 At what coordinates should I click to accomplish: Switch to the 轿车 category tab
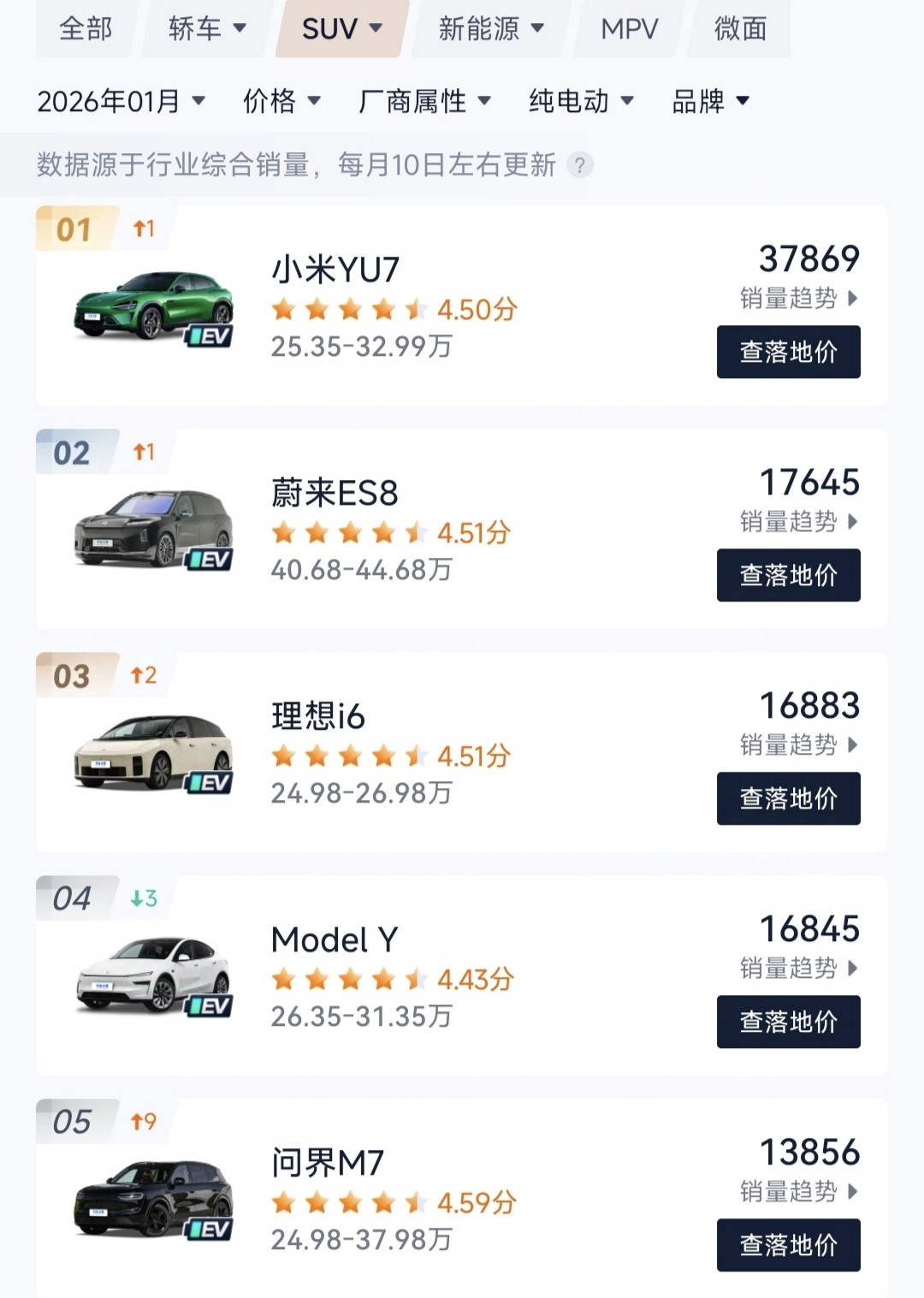click(205, 28)
